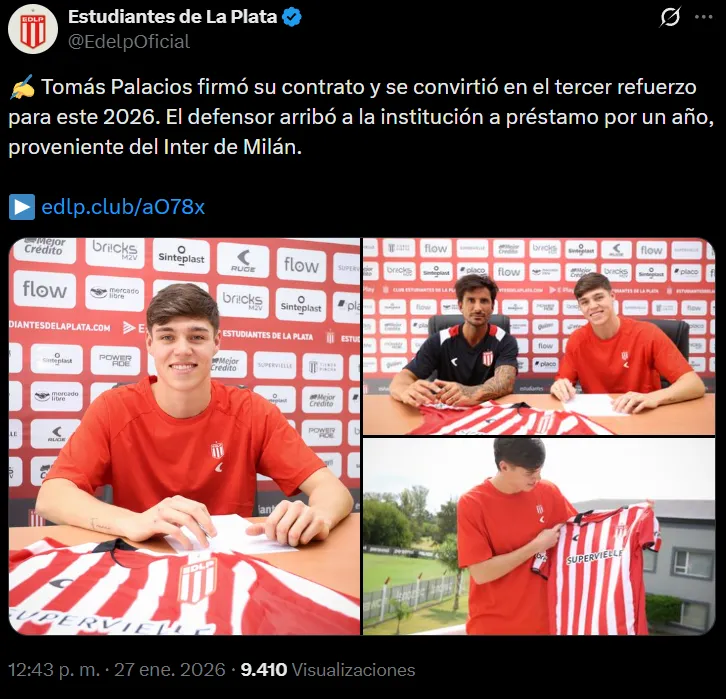Image resolution: width=726 pixels, height=699 pixels.
Task: View the large photo of Palacios signing
Action: pyautogui.click(x=185, y=436)
